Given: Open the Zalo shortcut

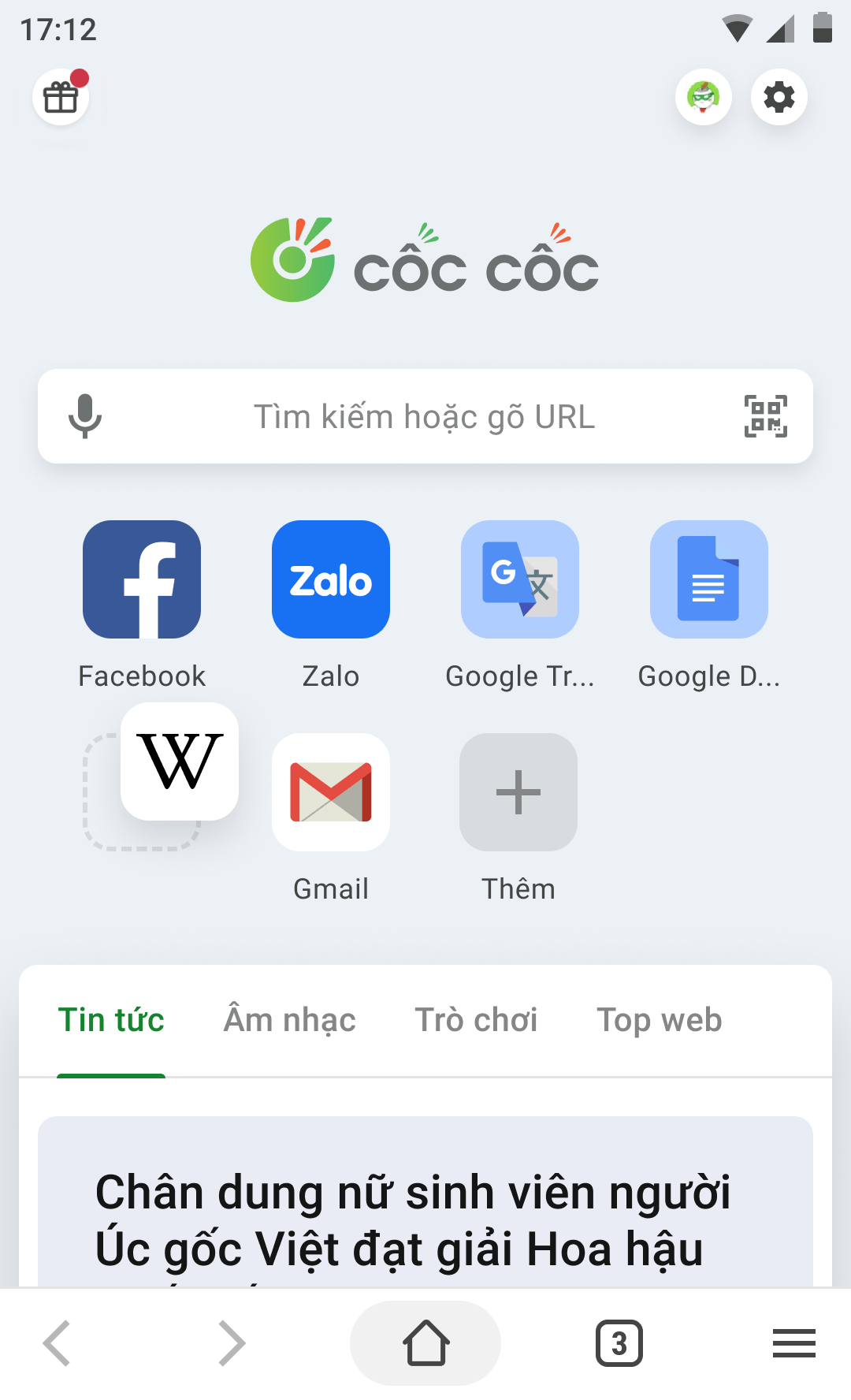Looking at the screenshot, I should click(x=331, y=579).
